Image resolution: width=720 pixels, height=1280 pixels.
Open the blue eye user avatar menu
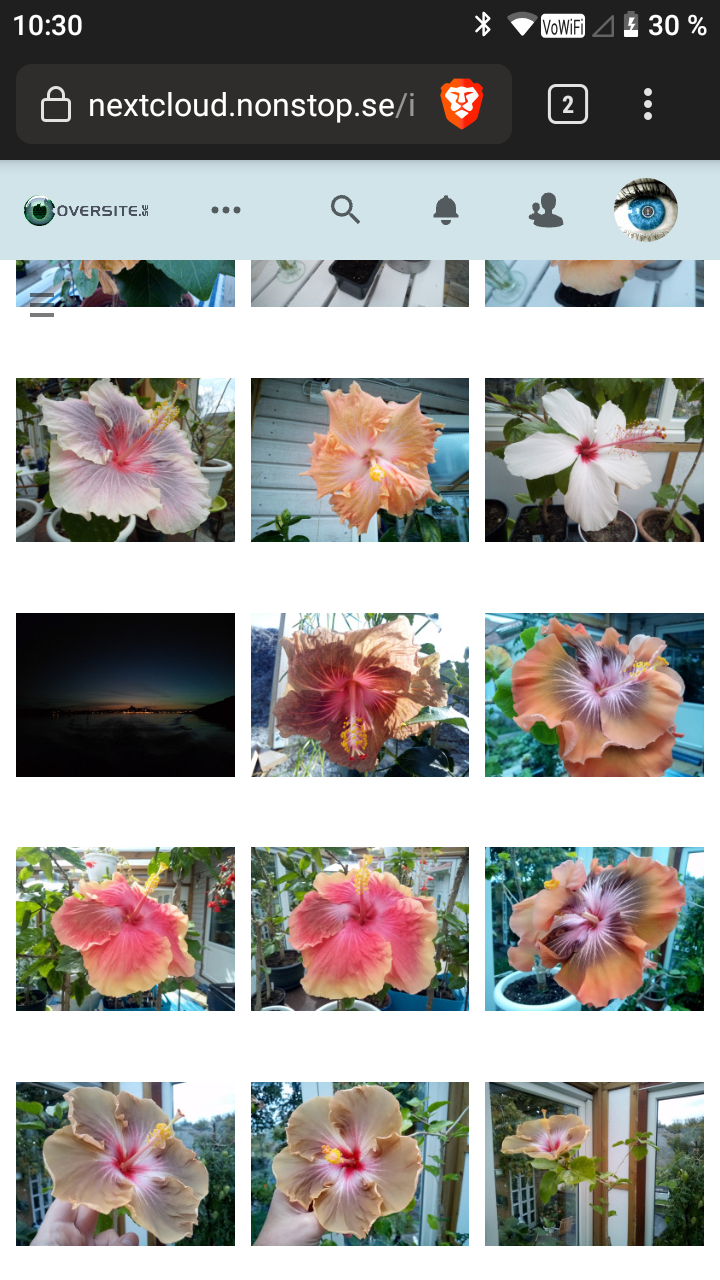pos(646,211)
